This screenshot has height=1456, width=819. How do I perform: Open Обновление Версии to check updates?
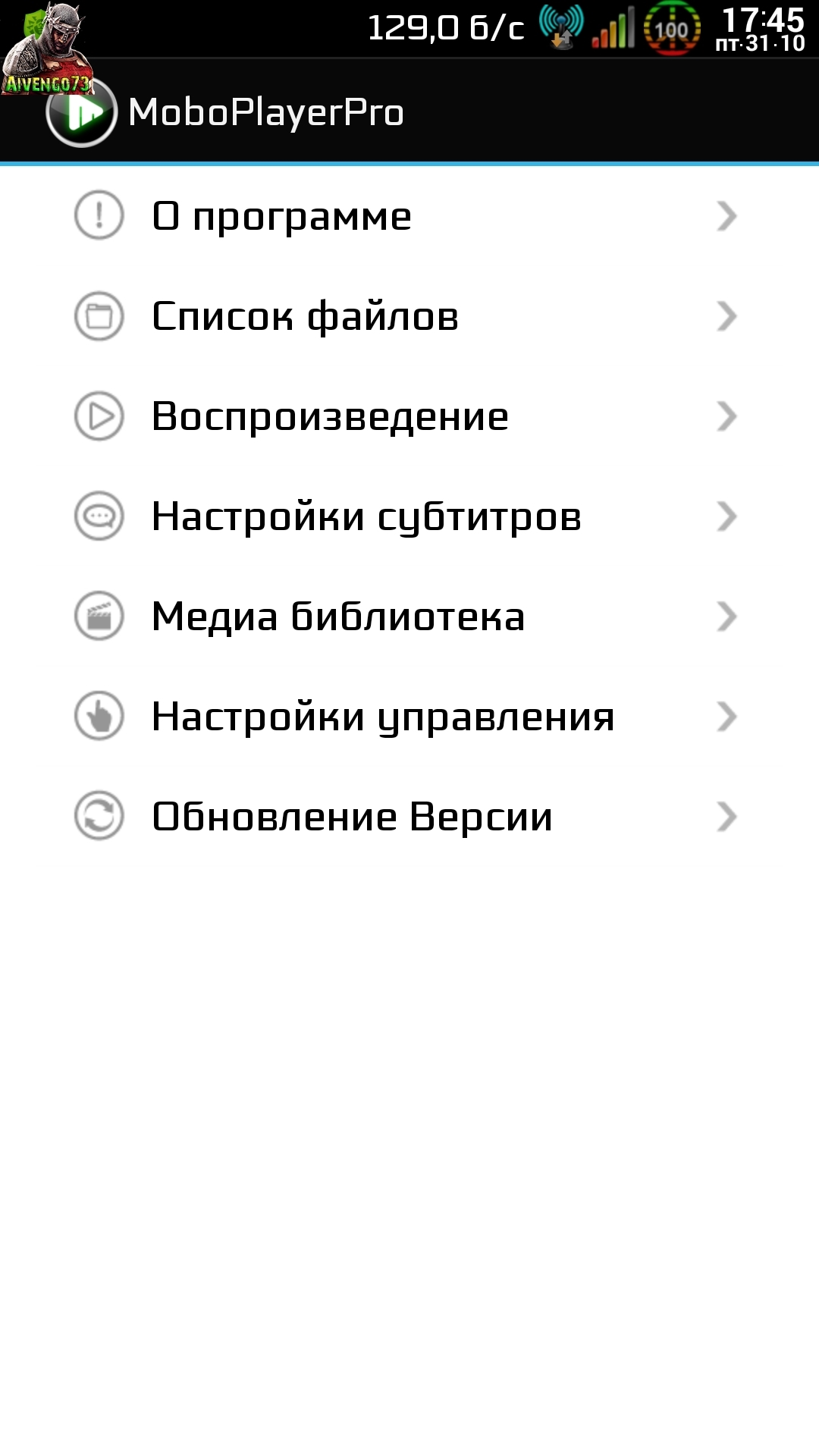[409, 816]
